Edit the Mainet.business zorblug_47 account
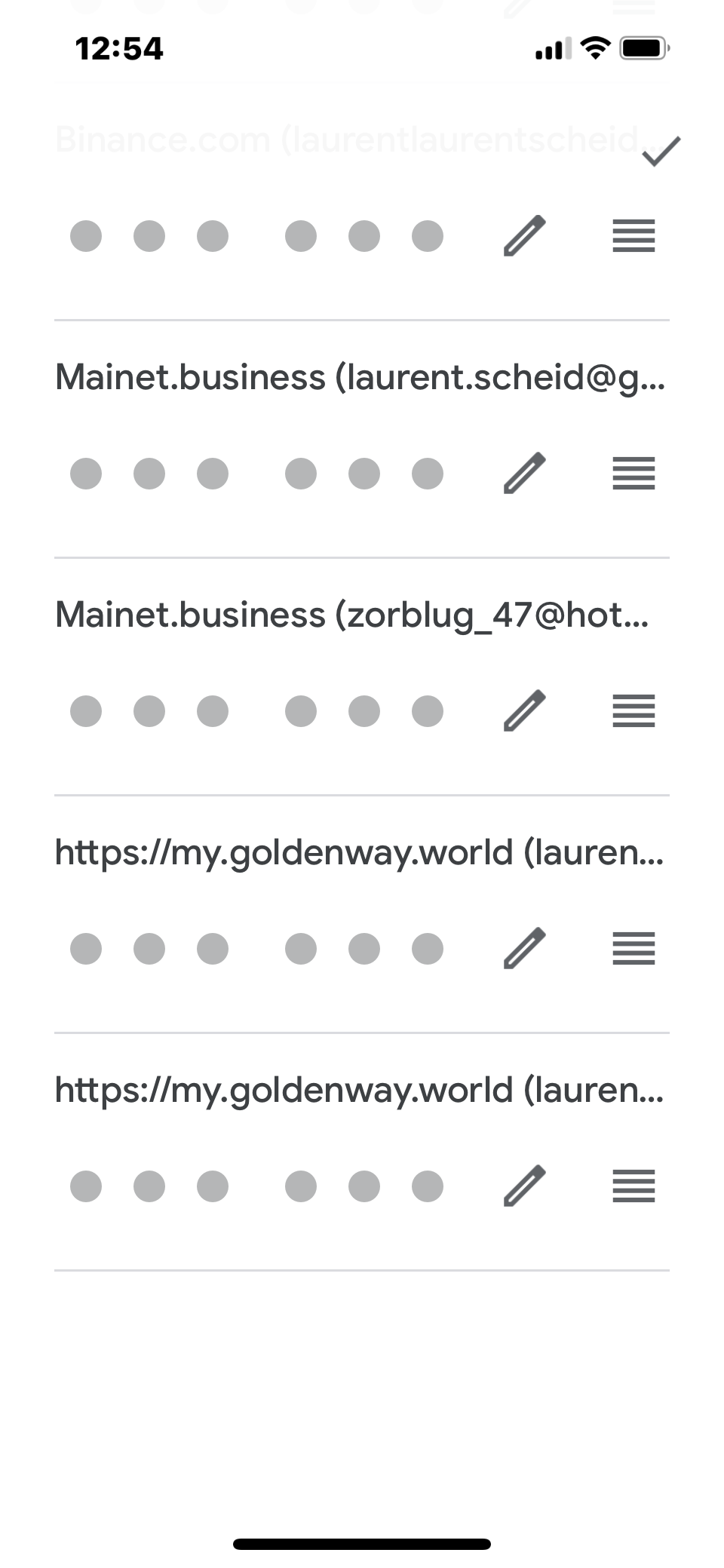724x1568 pixels. pyautogui.click(x=524, y=710)
